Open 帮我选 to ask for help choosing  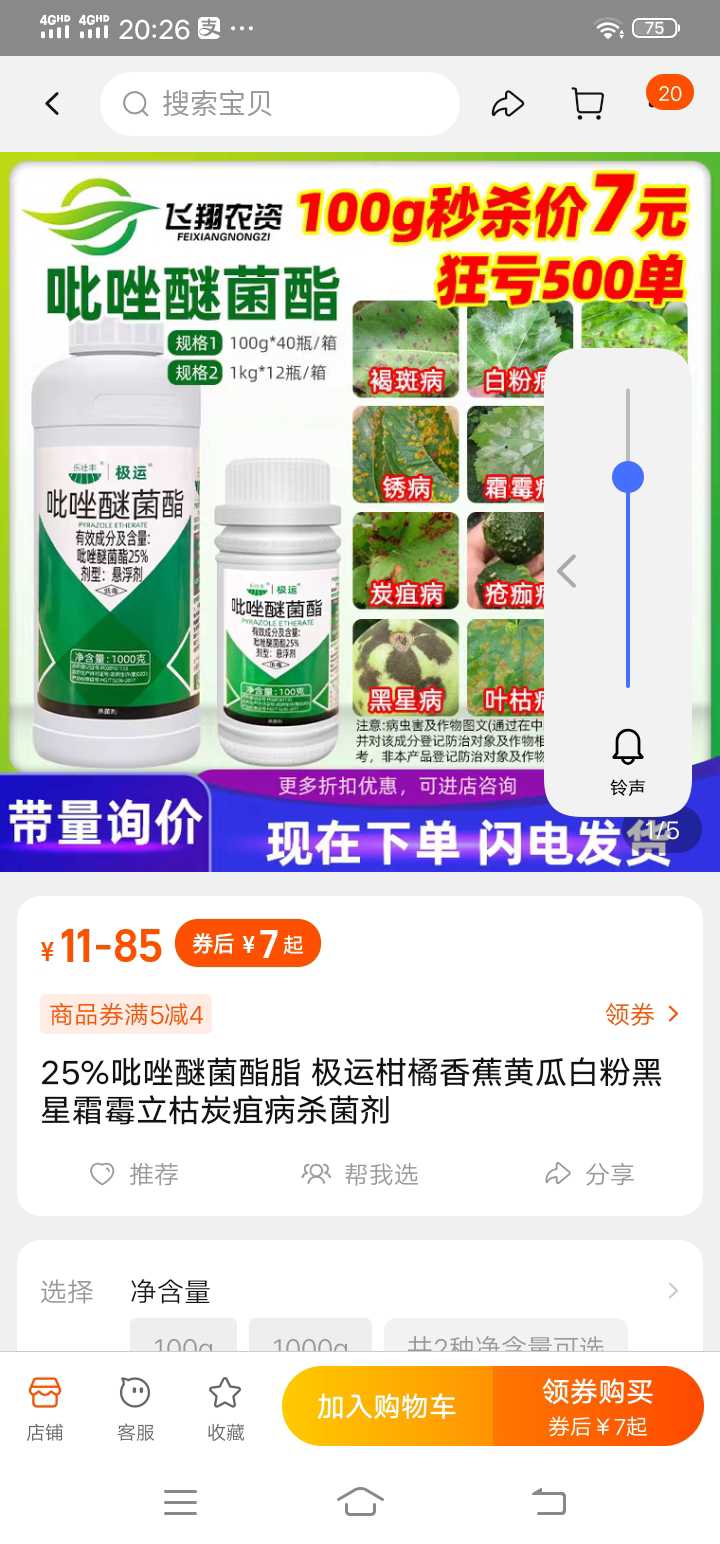click(360, 1174)
